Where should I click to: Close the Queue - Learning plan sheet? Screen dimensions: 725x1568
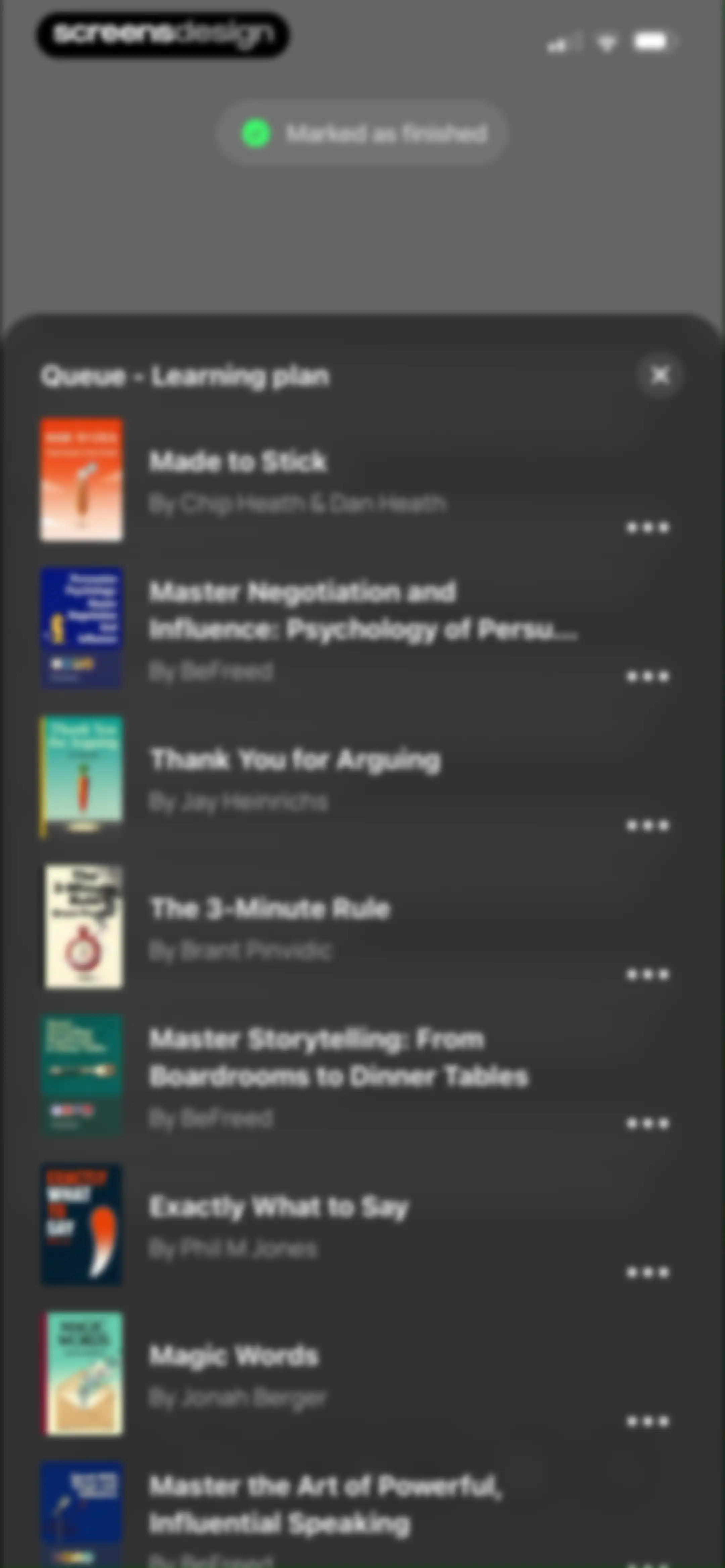click(659, 376)
